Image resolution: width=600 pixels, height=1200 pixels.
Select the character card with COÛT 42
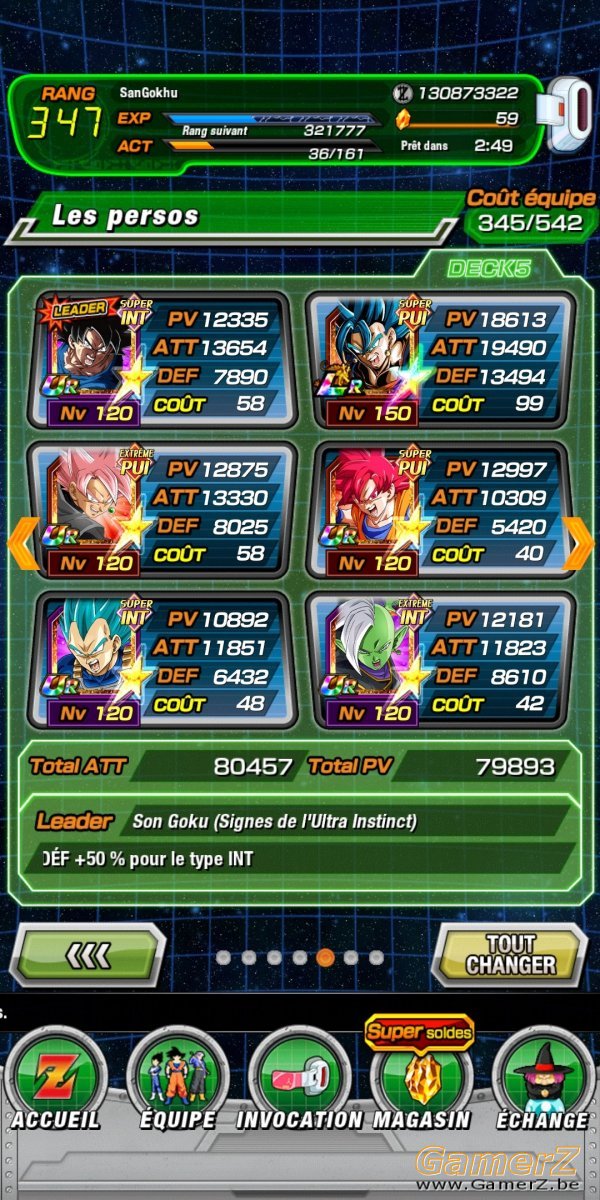click(x=440, y=660)
